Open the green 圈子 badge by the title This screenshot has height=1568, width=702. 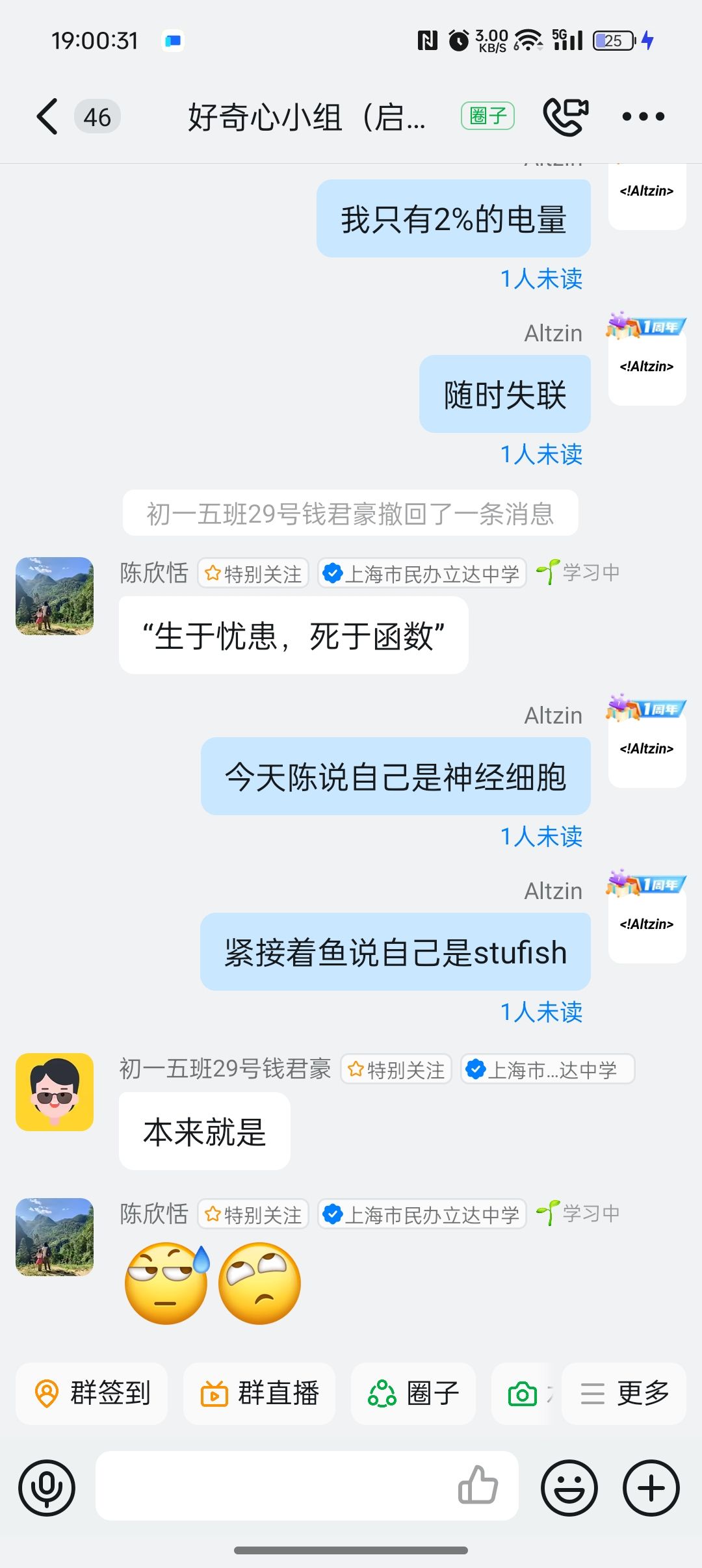(487, 116)
